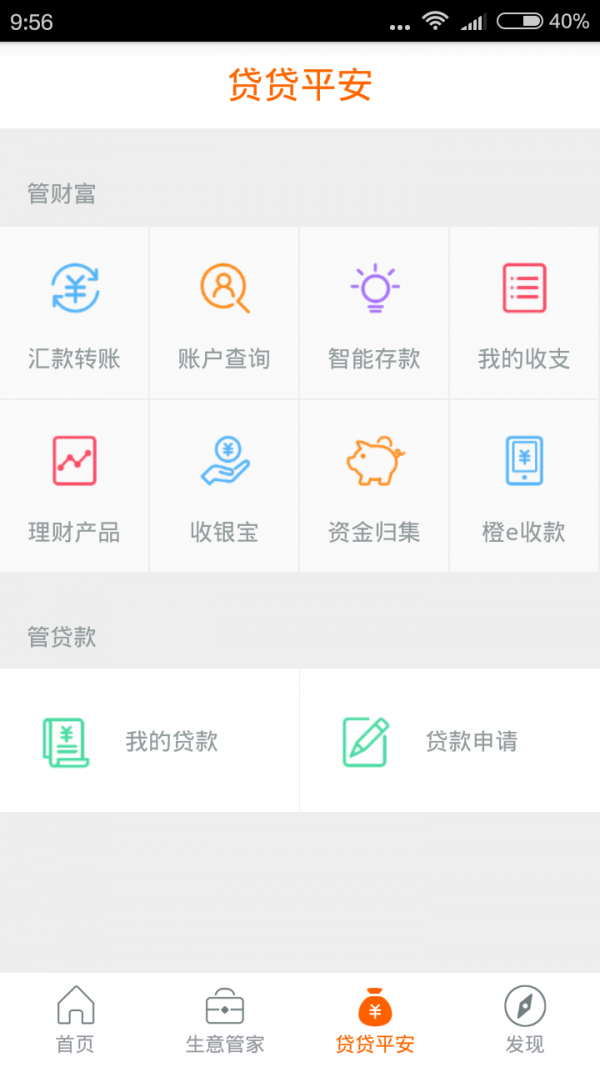This screenshot has width=600, height=1067.
Task: Select 账户查询 account inquiry
Action: 224,313
